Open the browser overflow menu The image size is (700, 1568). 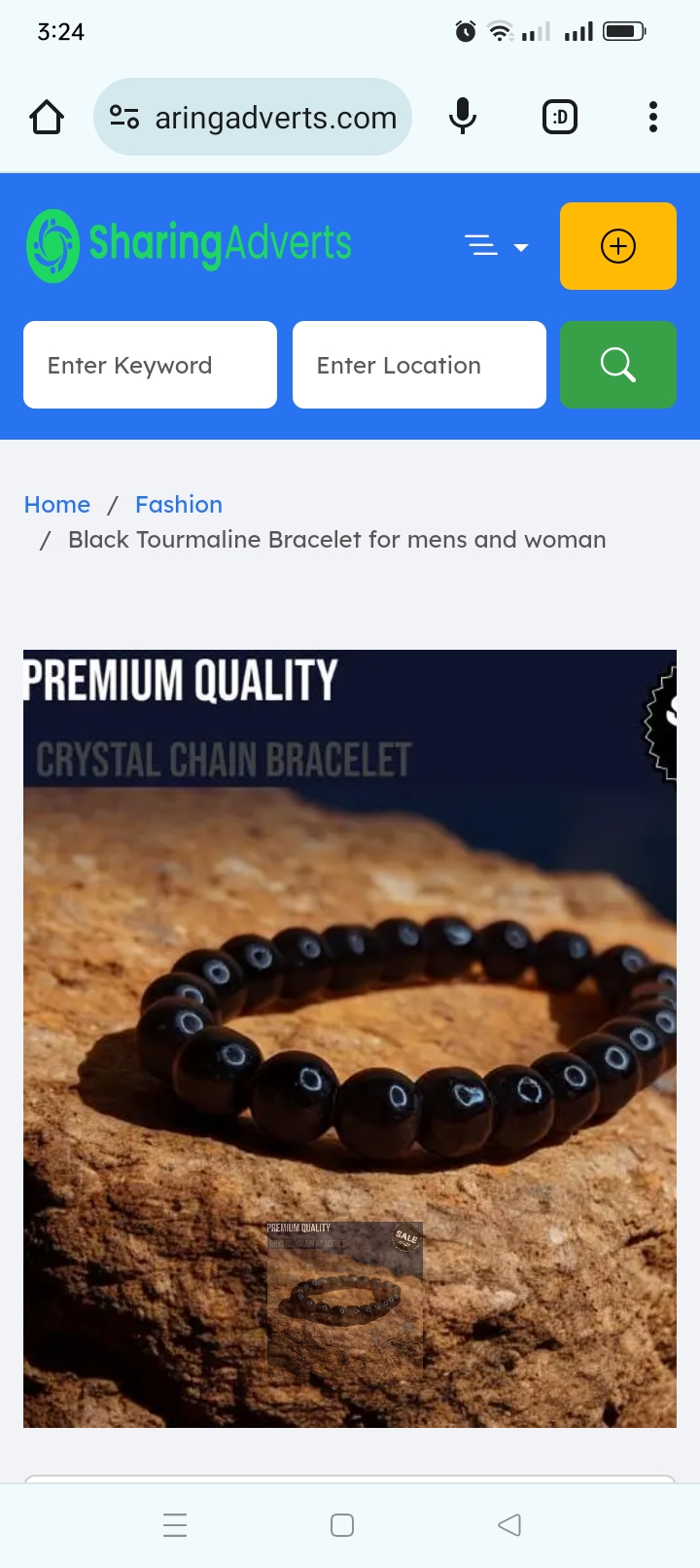tap(653, 118)
